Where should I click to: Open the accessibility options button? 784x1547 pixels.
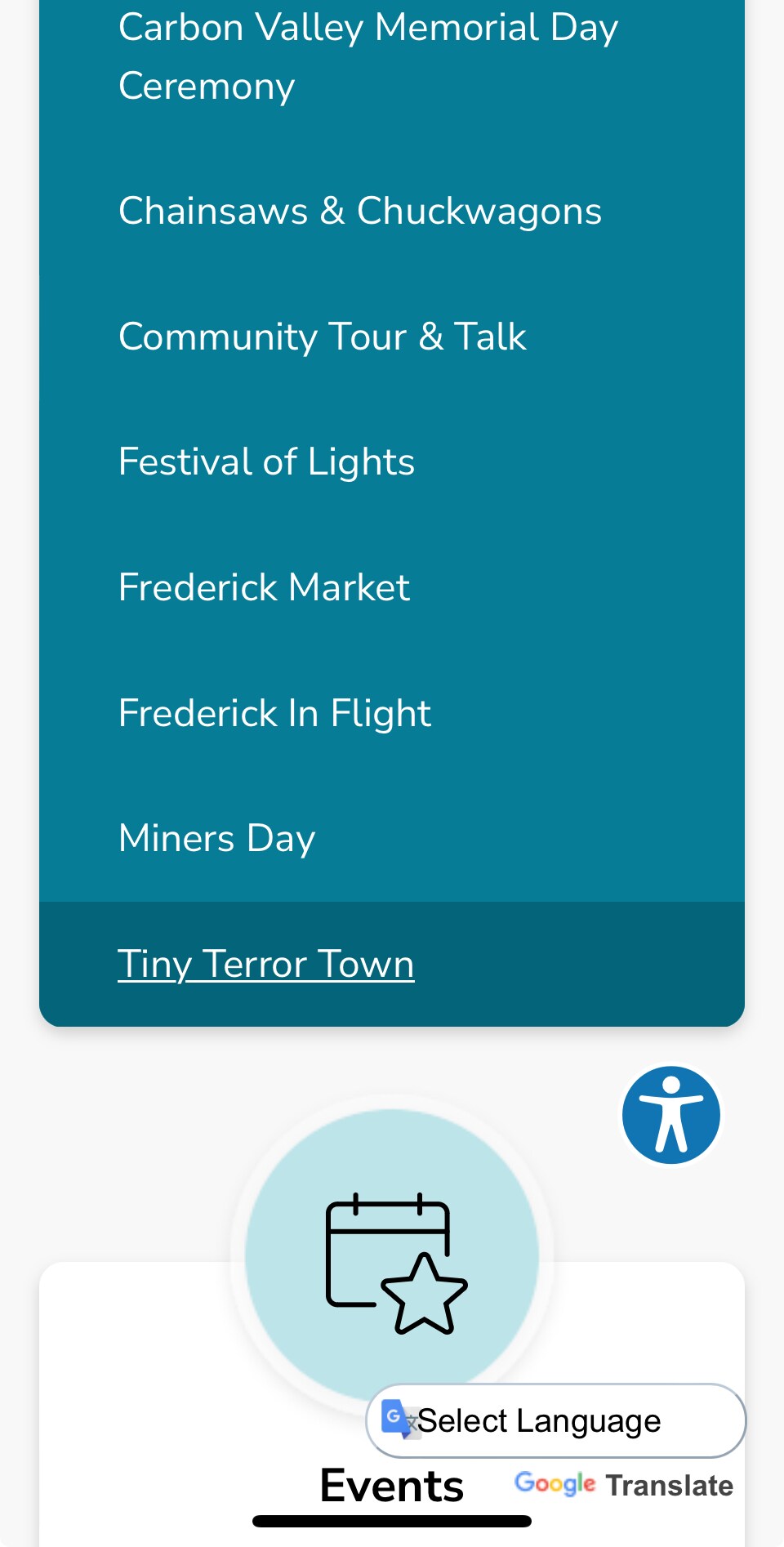(x=671, y=1115)
